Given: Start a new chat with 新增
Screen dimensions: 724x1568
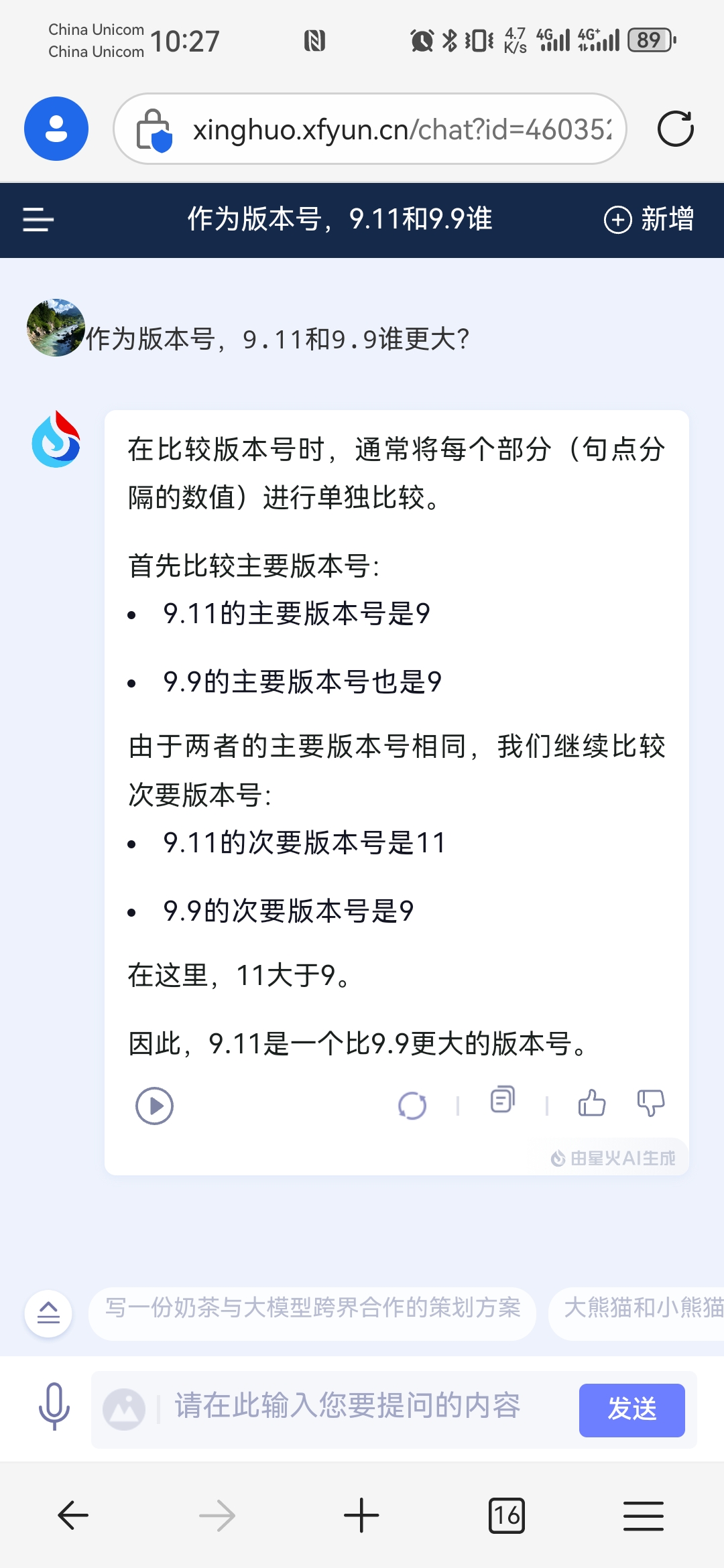Looking at the screenshot, I should (x=649, y=219).
